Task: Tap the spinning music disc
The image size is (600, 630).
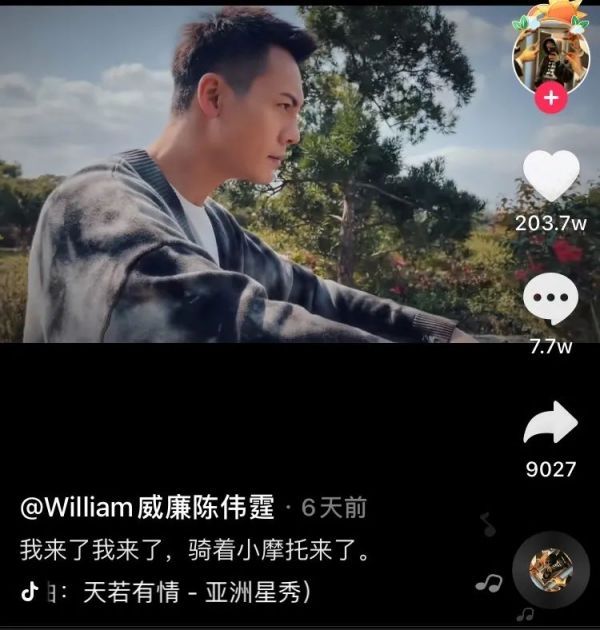Action: click(x=550, y=570)
